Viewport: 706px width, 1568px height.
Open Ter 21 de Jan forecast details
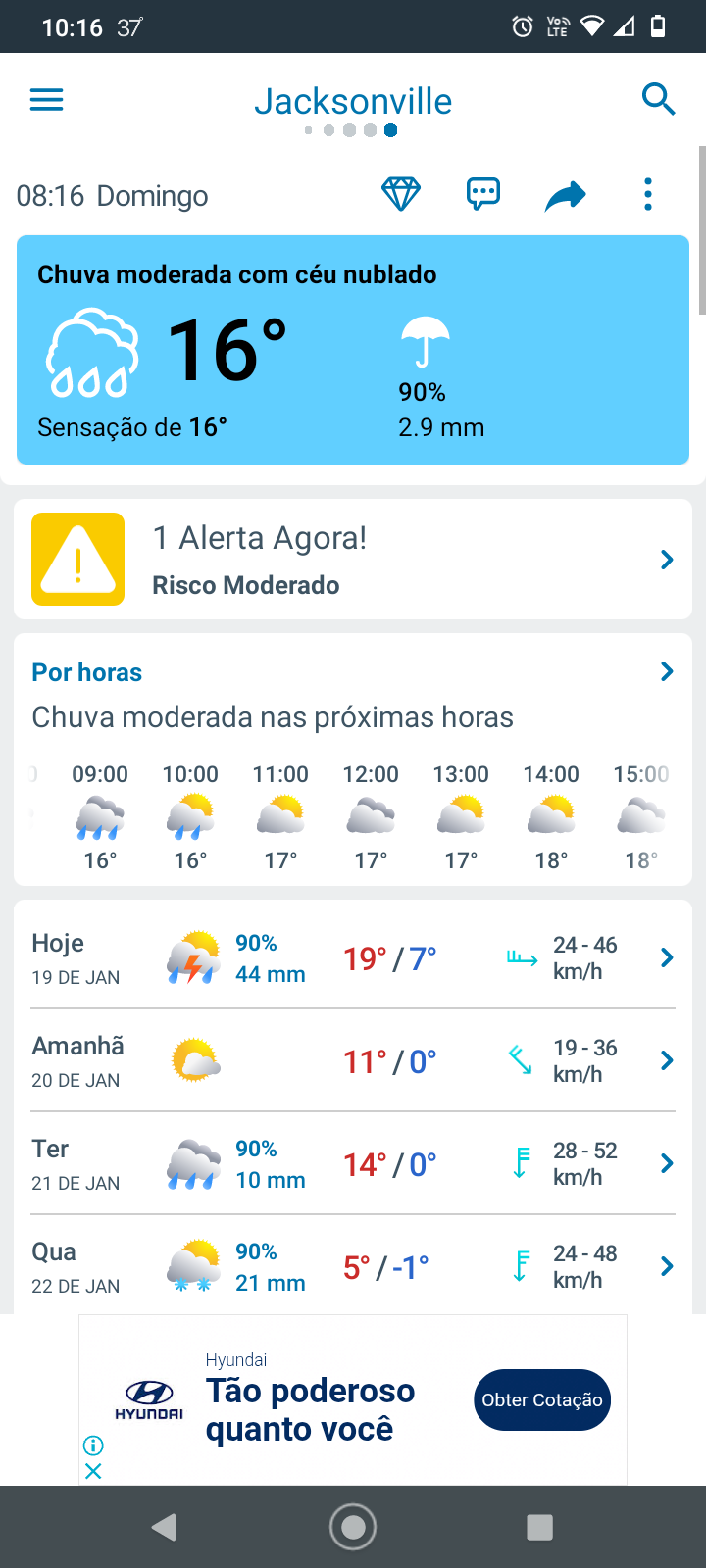[353, 1163]
